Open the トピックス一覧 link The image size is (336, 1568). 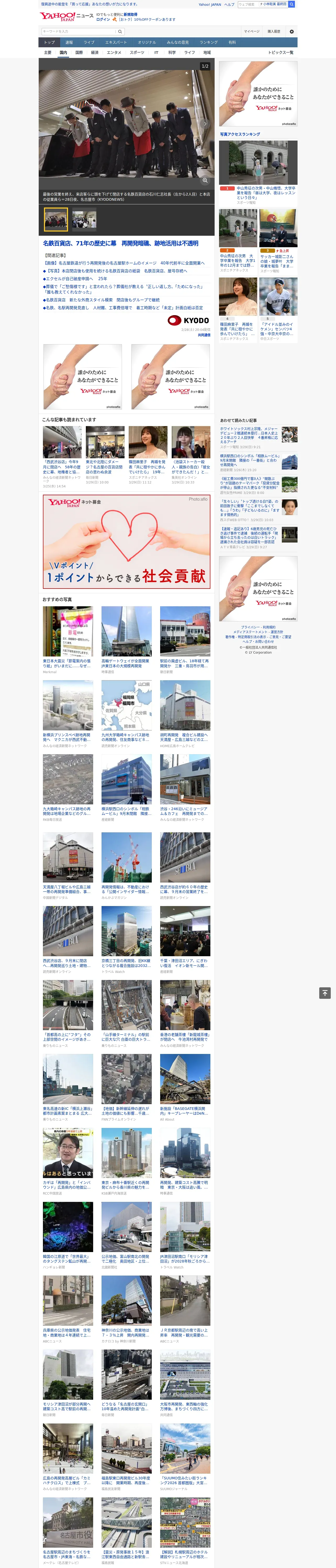[281, 52]
